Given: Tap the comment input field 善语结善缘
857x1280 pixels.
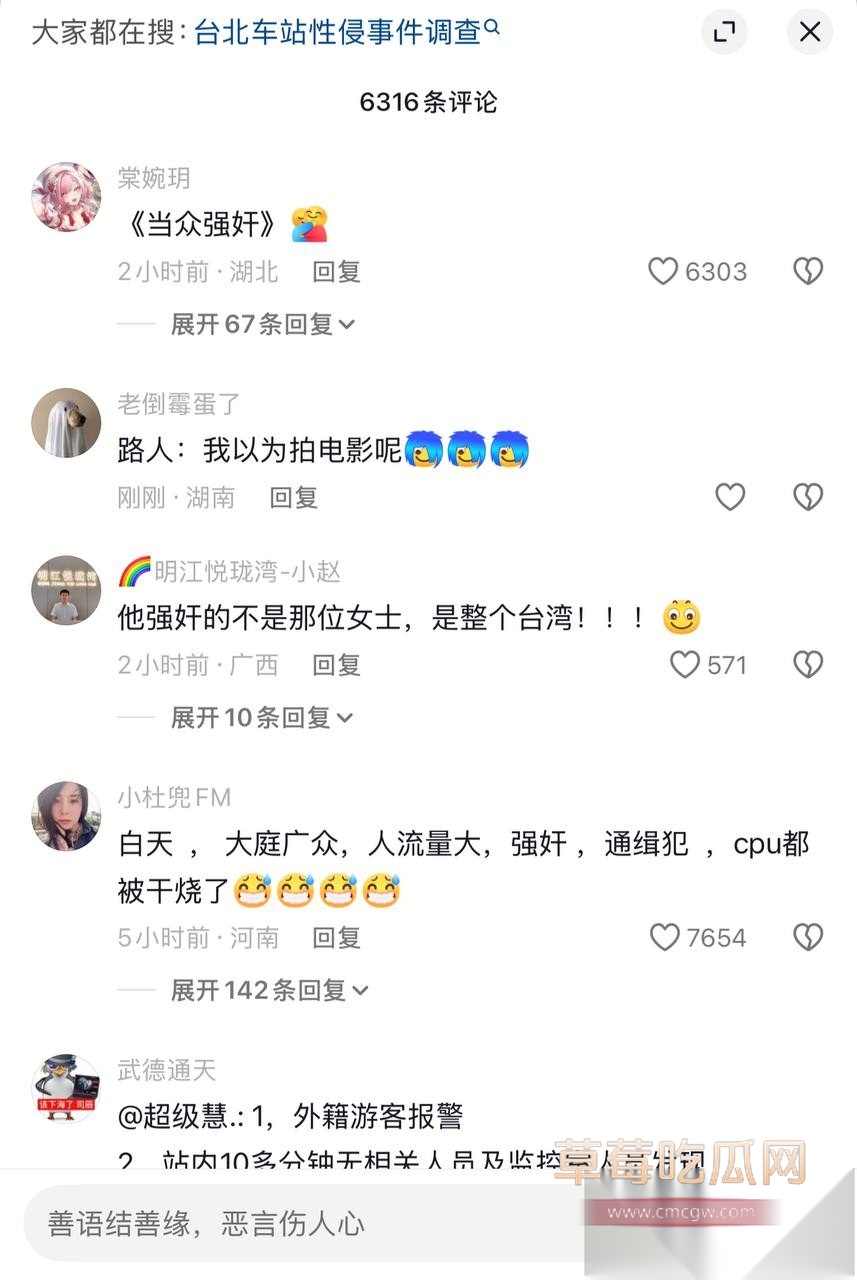Looking at the screenshot, I should click(x=300, y=1223).
